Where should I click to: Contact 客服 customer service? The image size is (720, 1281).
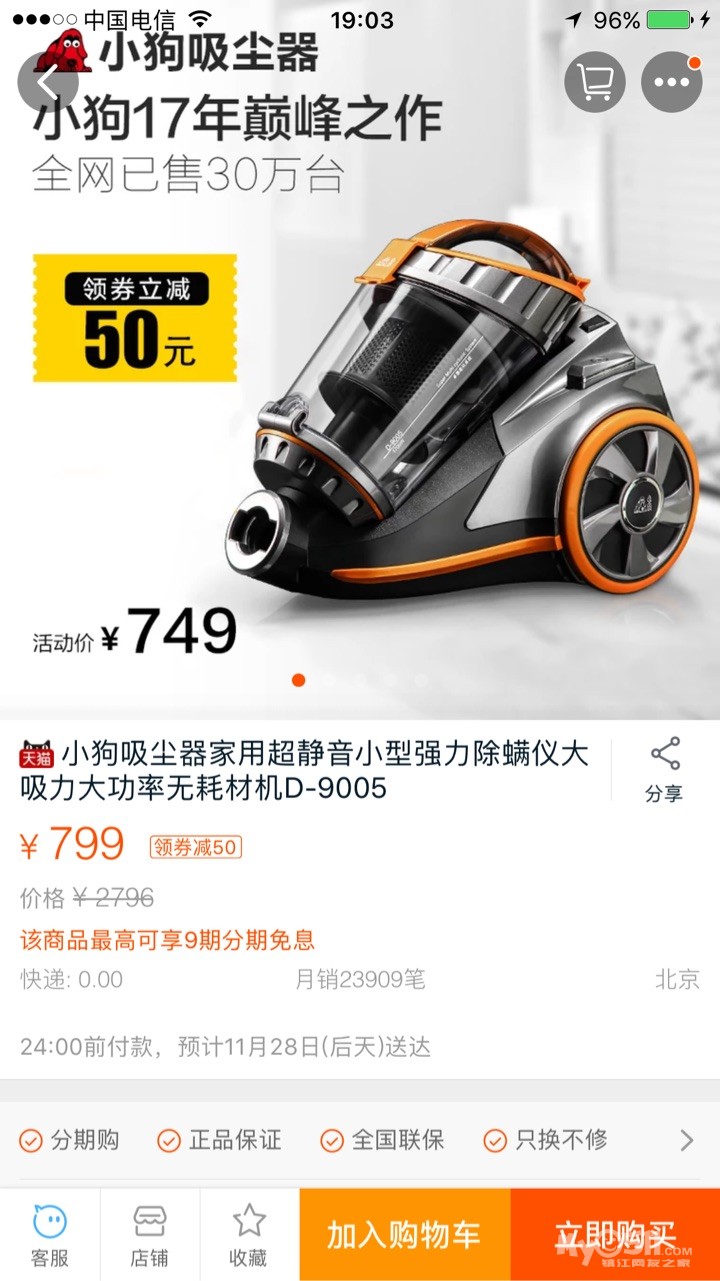click(x=49, y=1235)
